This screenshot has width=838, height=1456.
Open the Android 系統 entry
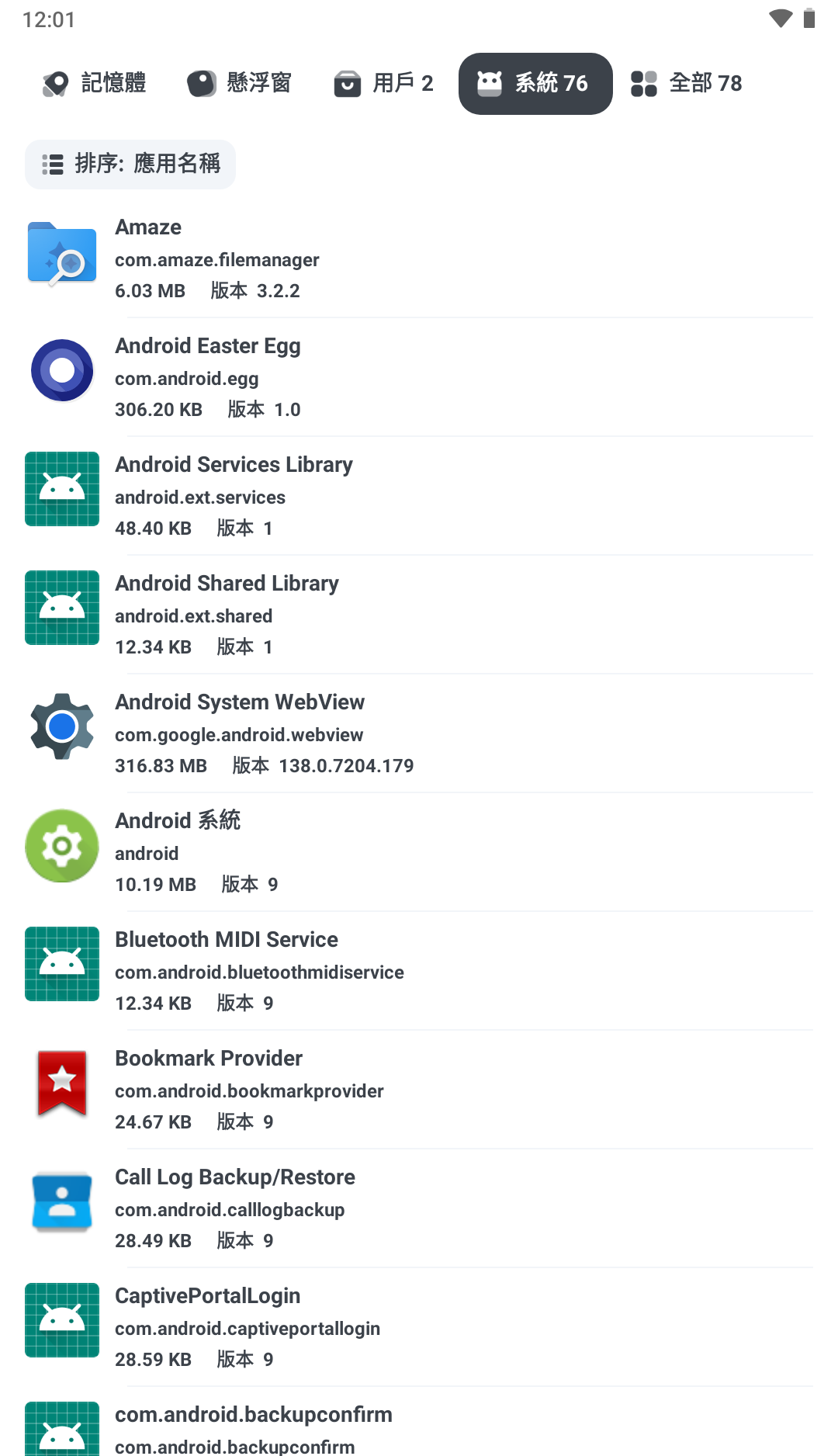pyautogui.click(x=419, y=852)
